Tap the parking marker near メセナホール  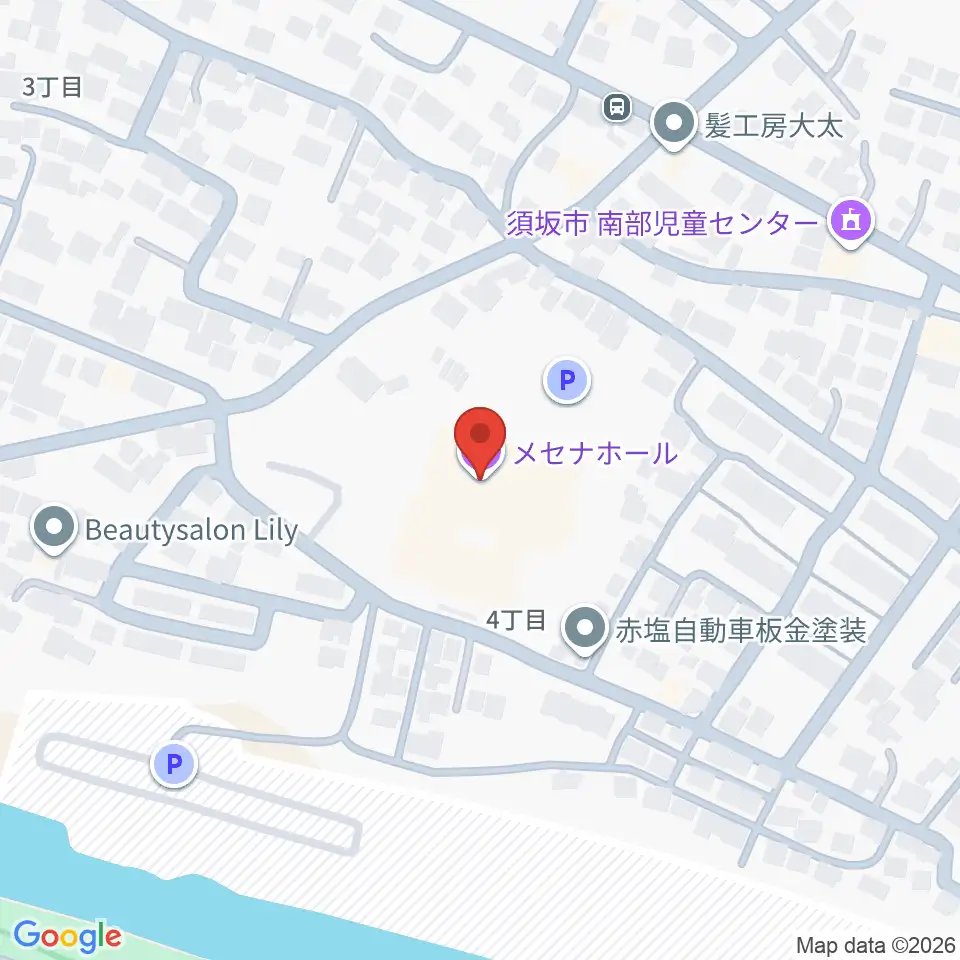tap(567, 380)
